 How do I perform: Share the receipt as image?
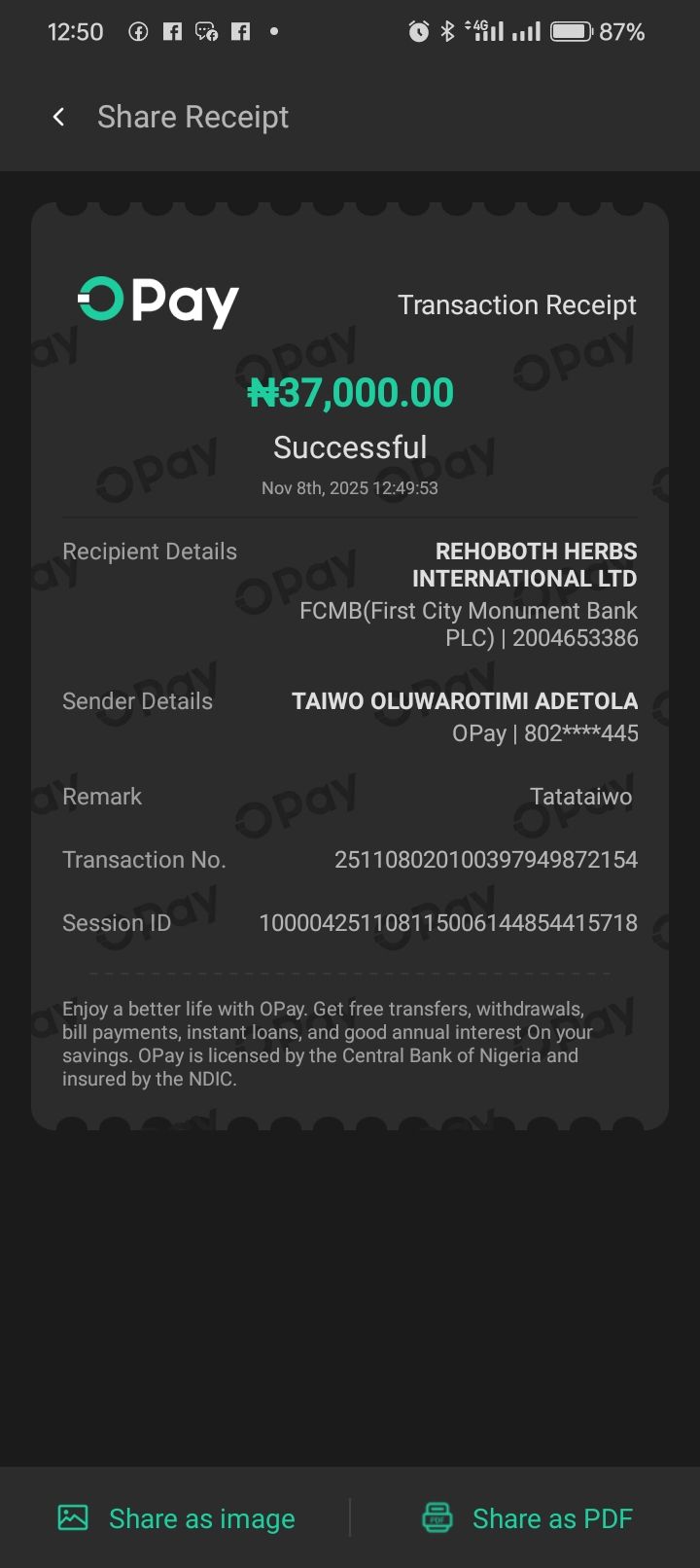[177, 1518]
